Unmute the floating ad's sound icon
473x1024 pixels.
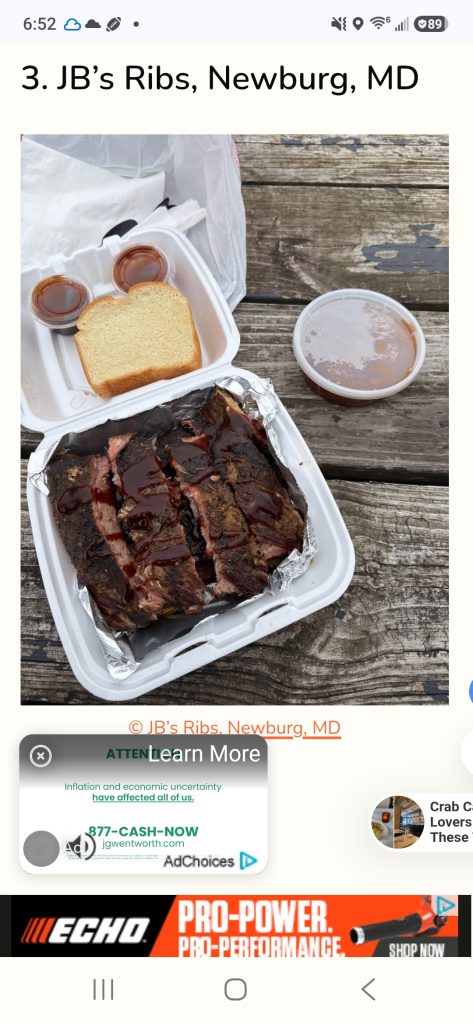tap(85, 846)
